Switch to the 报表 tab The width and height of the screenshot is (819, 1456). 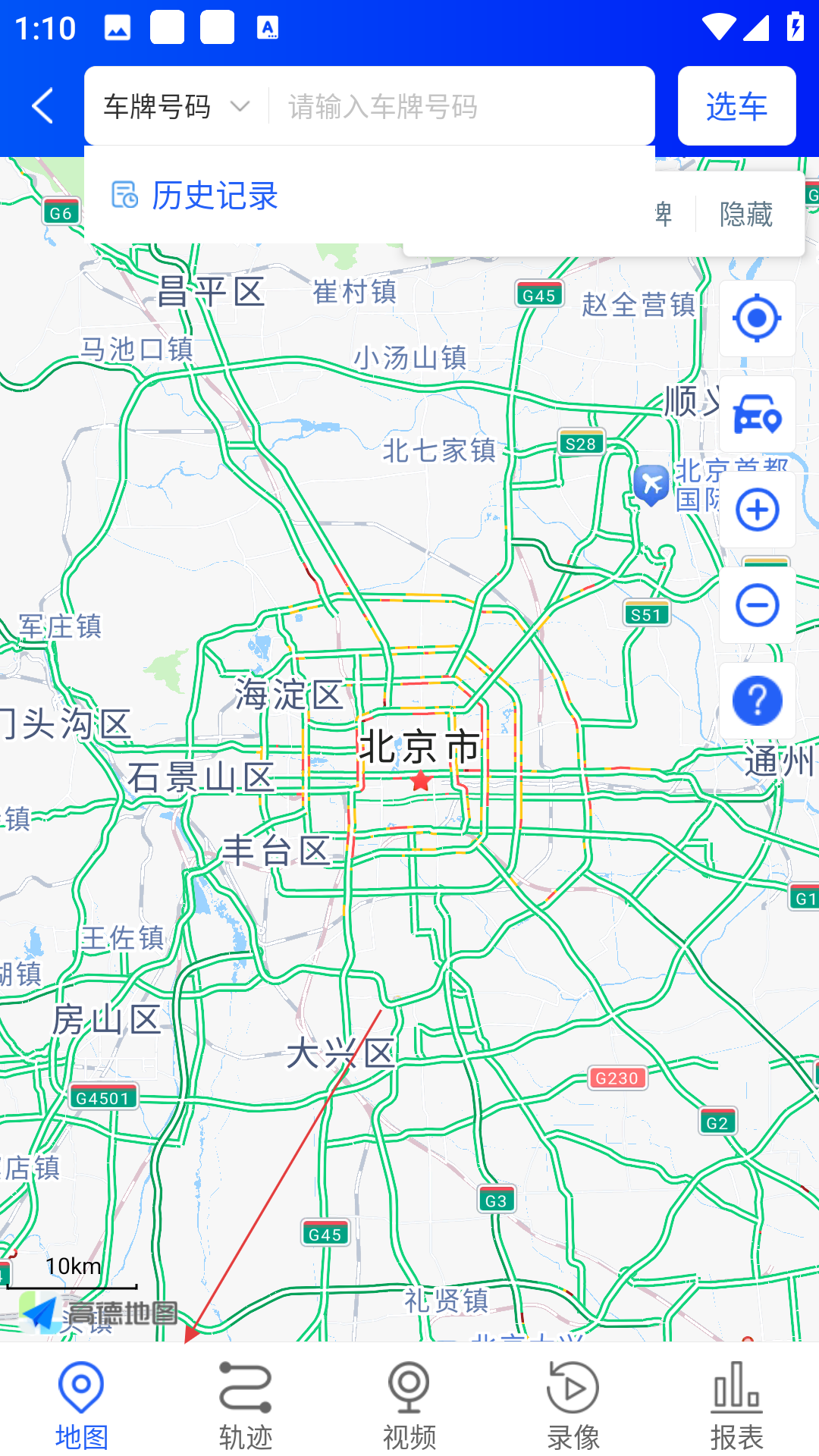coord(736,1403)
